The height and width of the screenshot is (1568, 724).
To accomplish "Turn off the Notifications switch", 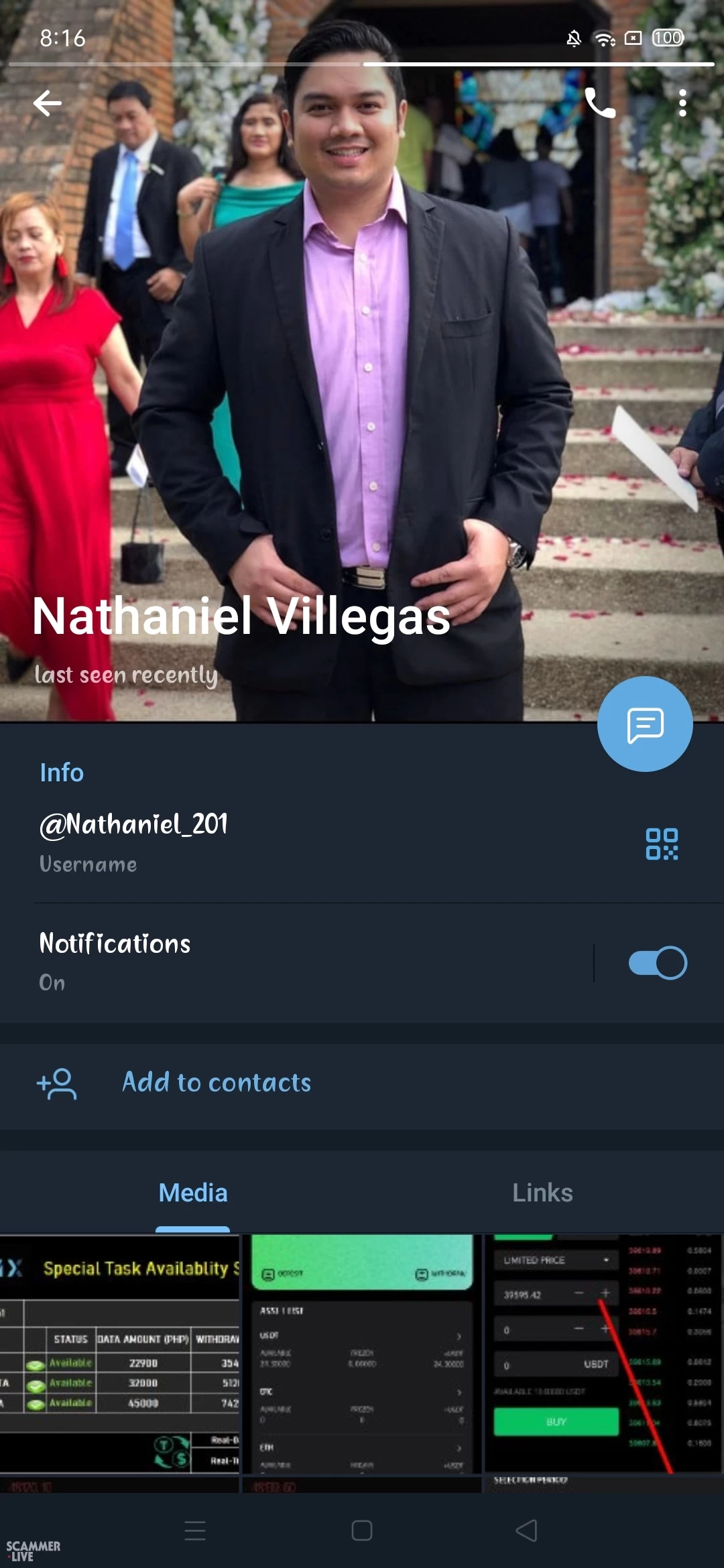I will tap(658, 963).
